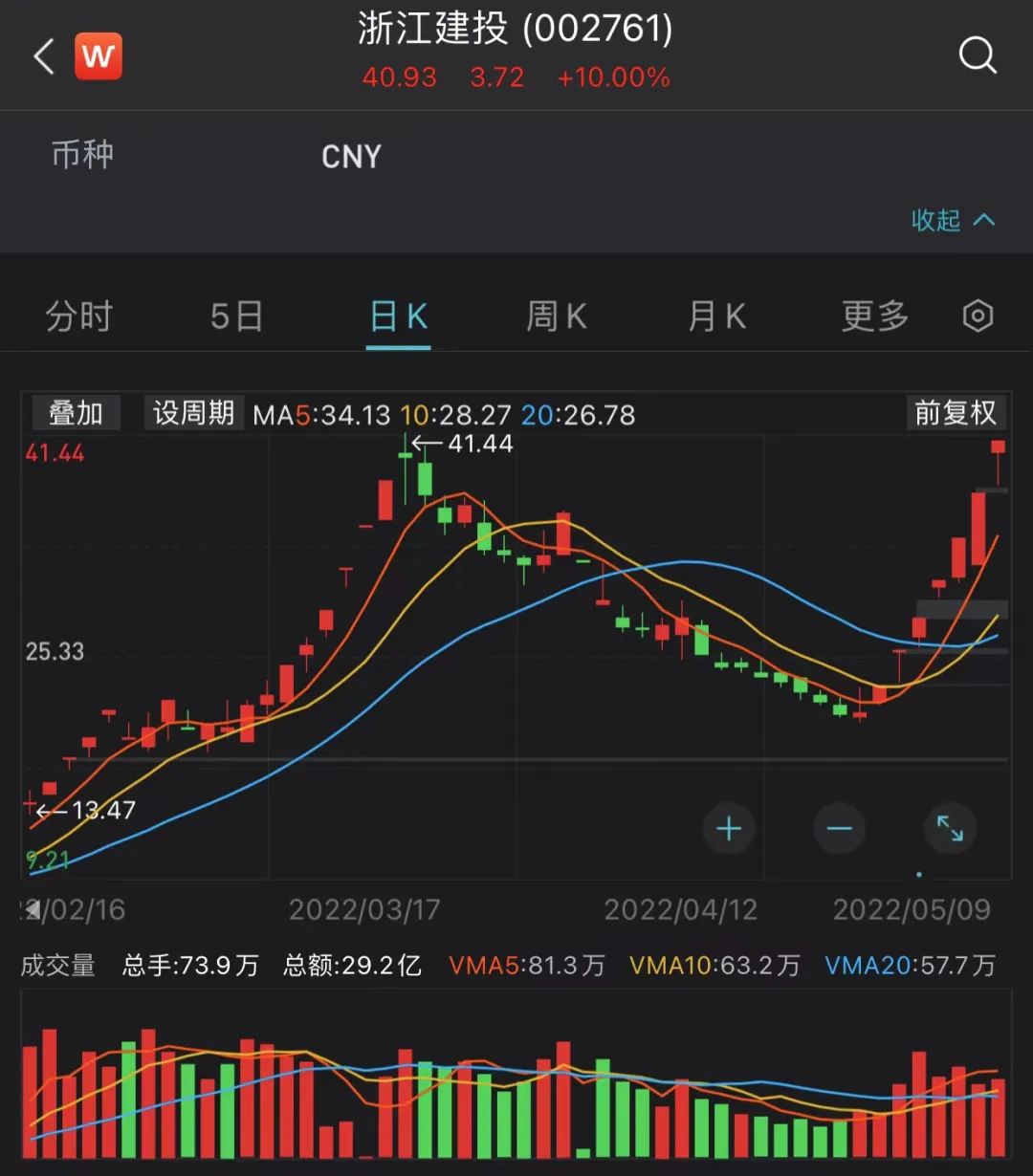Viewport: 1033px width, 1176px height.
Task: Tap the 叠加 overlay button
Action: coord(76,413)
